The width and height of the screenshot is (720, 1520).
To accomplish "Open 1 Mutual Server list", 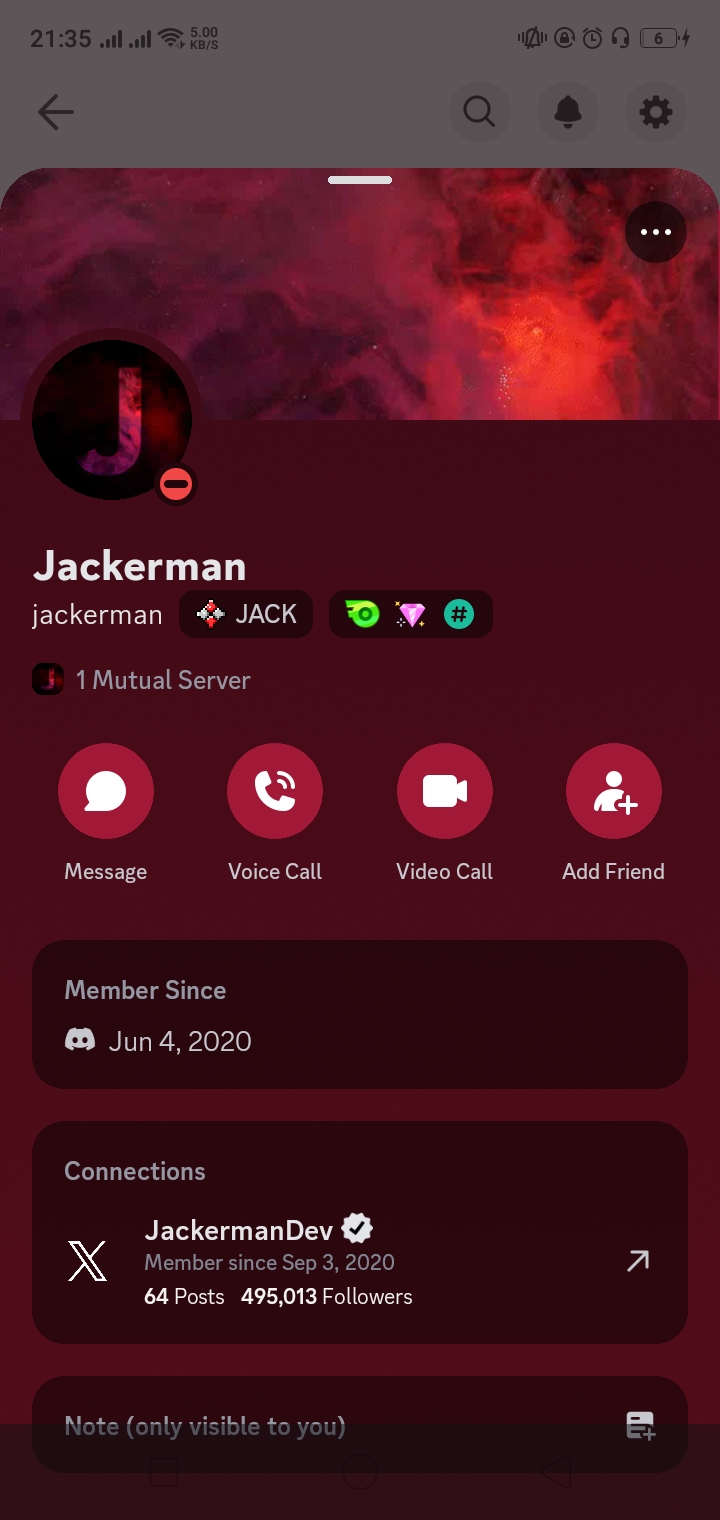I will pos(163,679).
